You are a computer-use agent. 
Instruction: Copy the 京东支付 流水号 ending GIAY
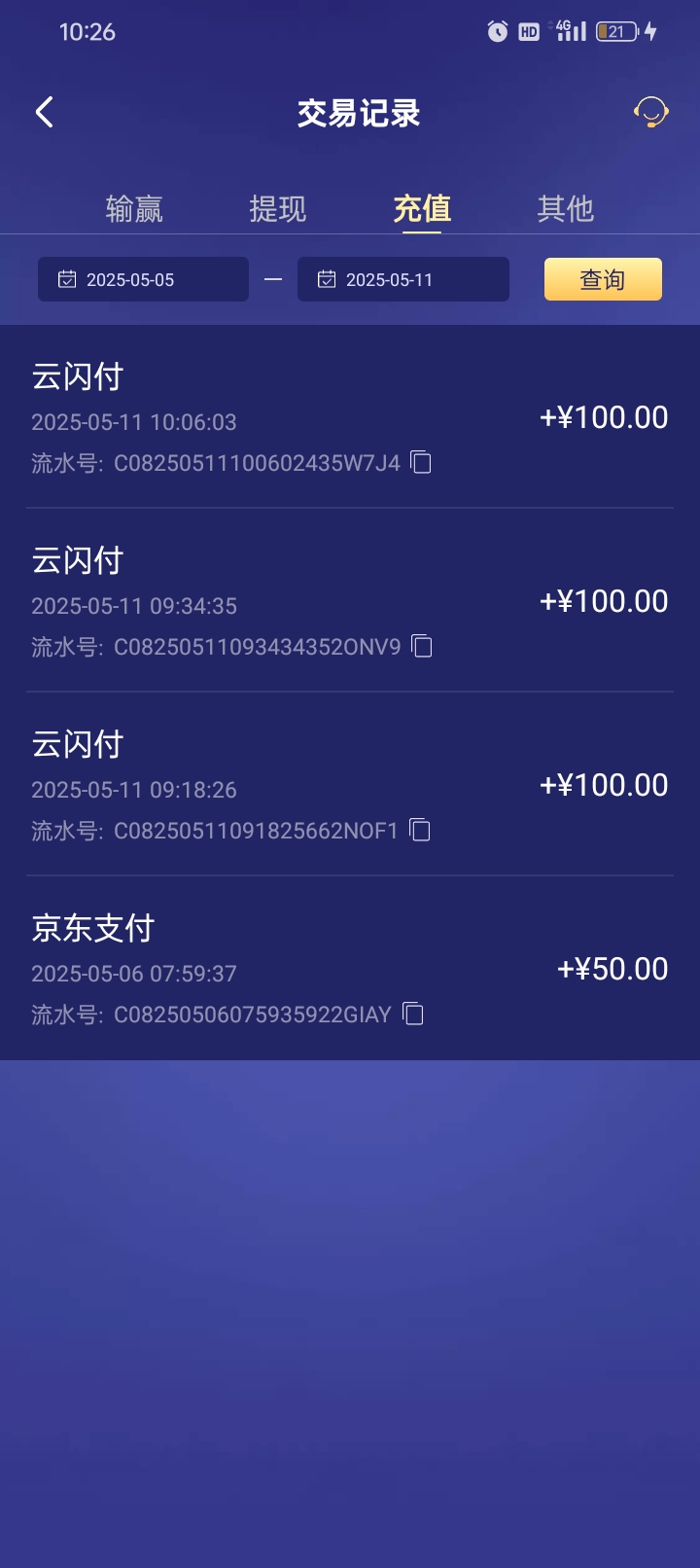tap(412, 1014)
